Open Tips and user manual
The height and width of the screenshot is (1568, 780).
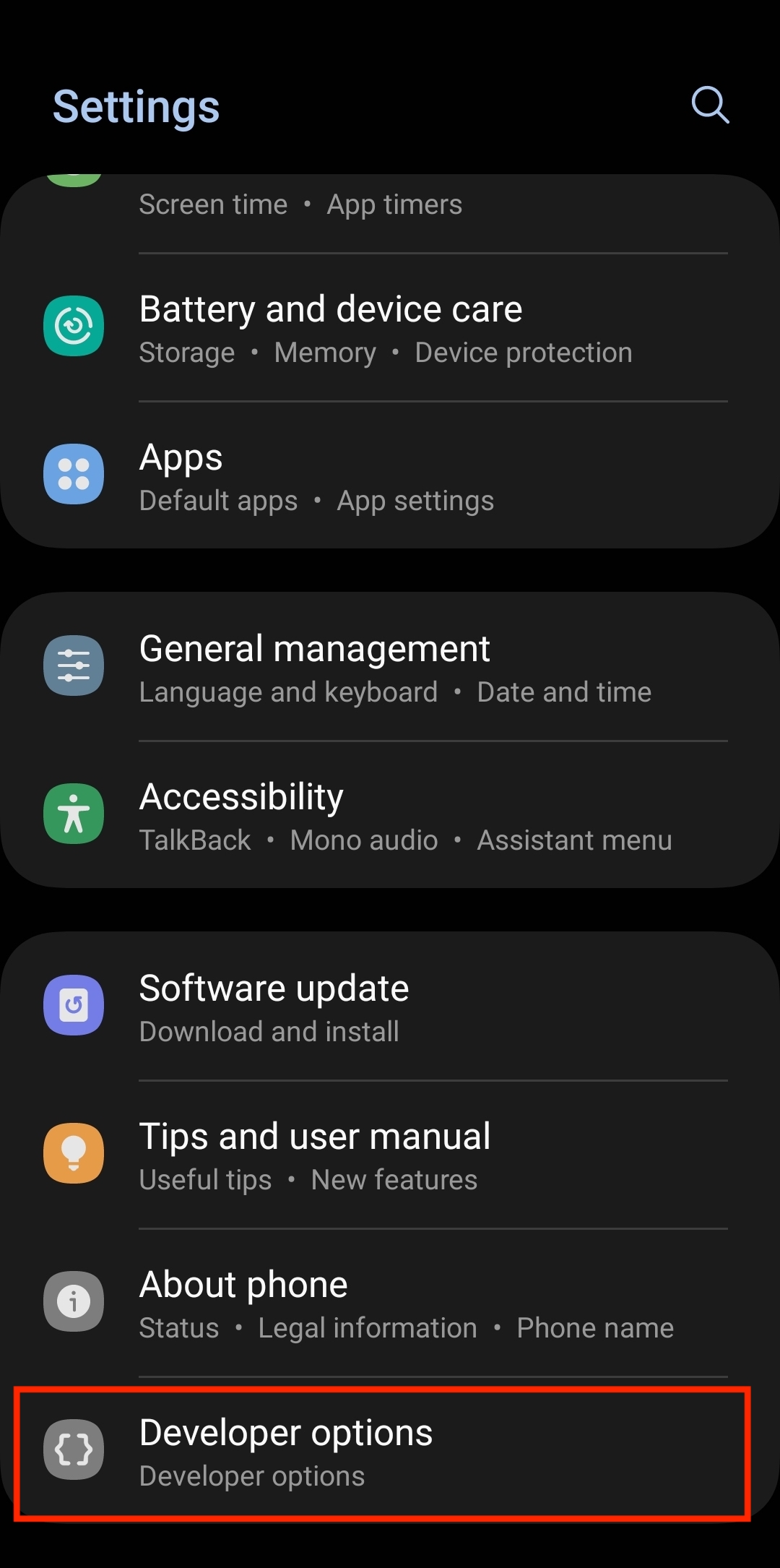[390, 1156]
